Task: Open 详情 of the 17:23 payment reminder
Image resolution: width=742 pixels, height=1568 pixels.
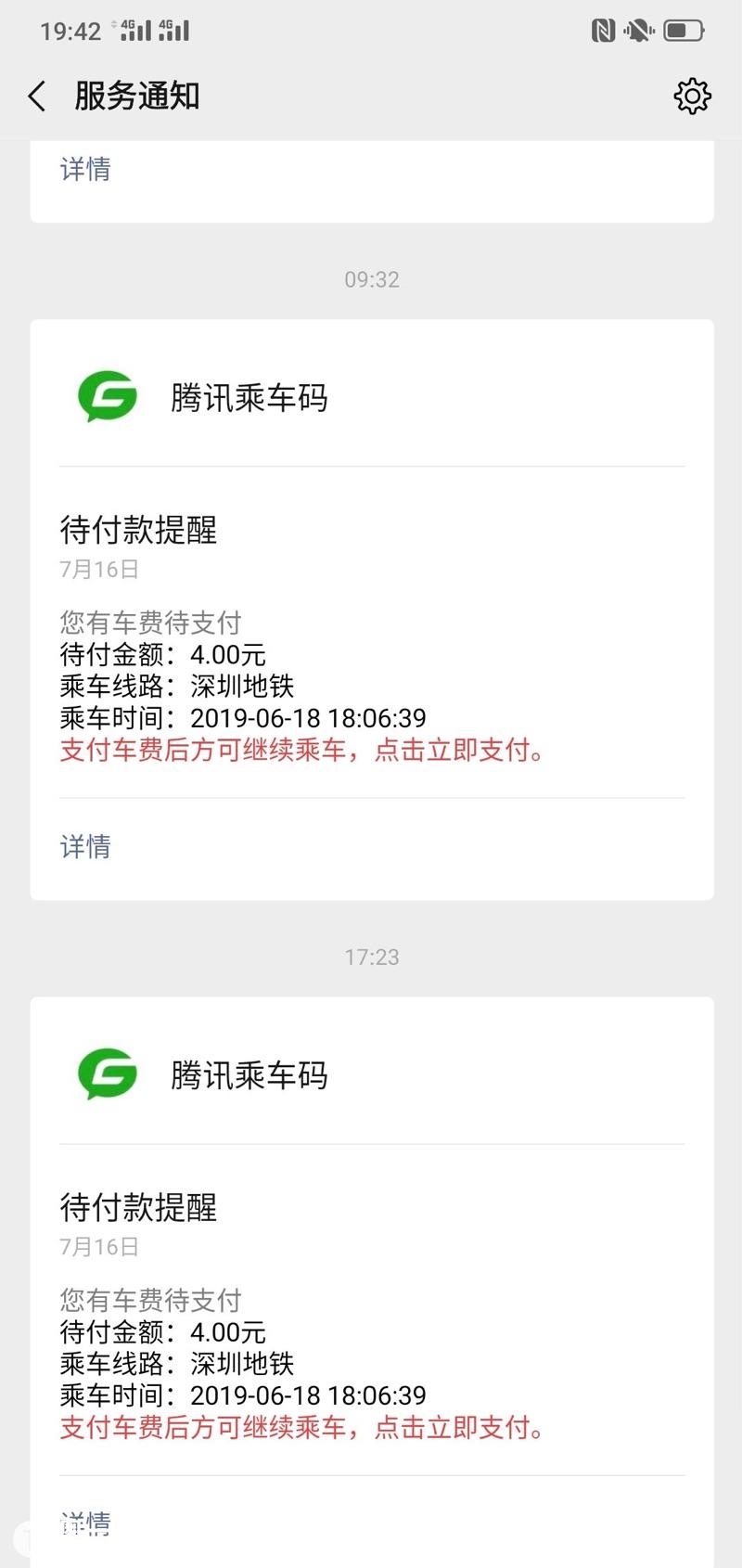Action: [x=84, y=1522]
